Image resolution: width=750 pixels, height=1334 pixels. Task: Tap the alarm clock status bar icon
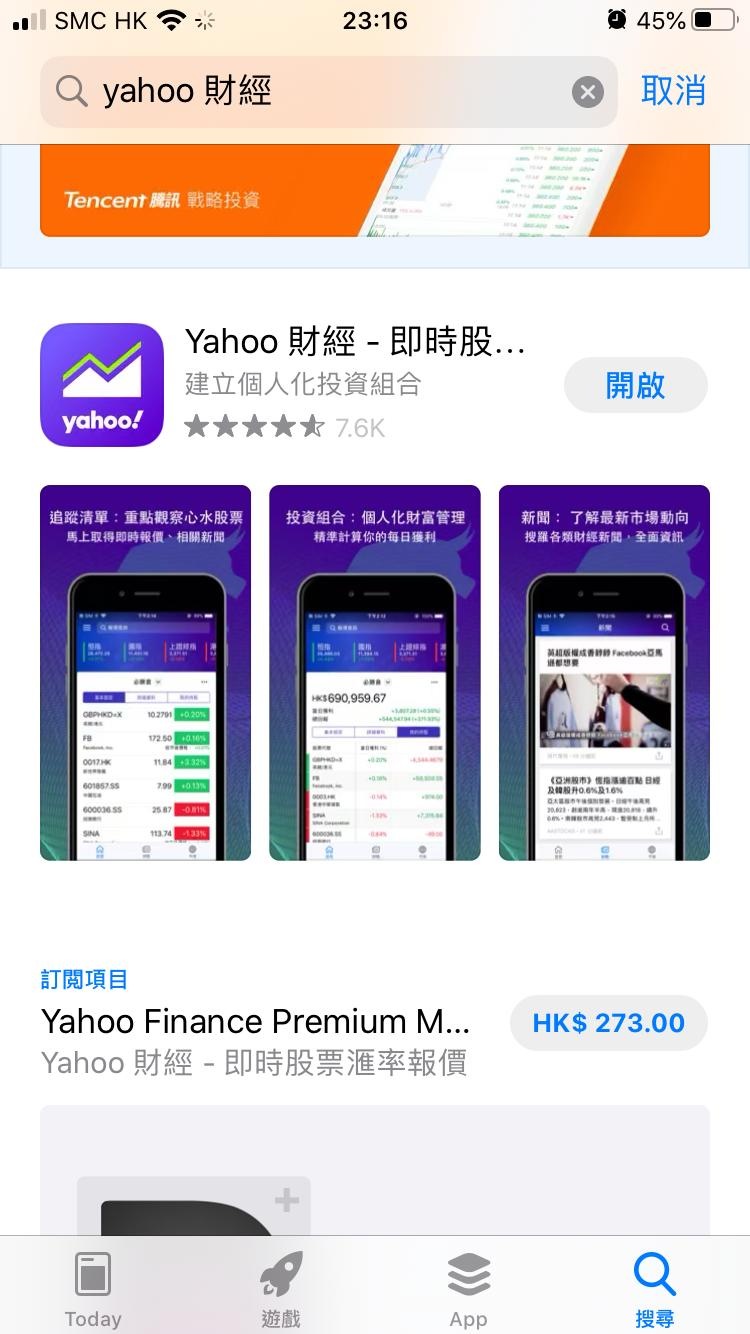point(616,18)
